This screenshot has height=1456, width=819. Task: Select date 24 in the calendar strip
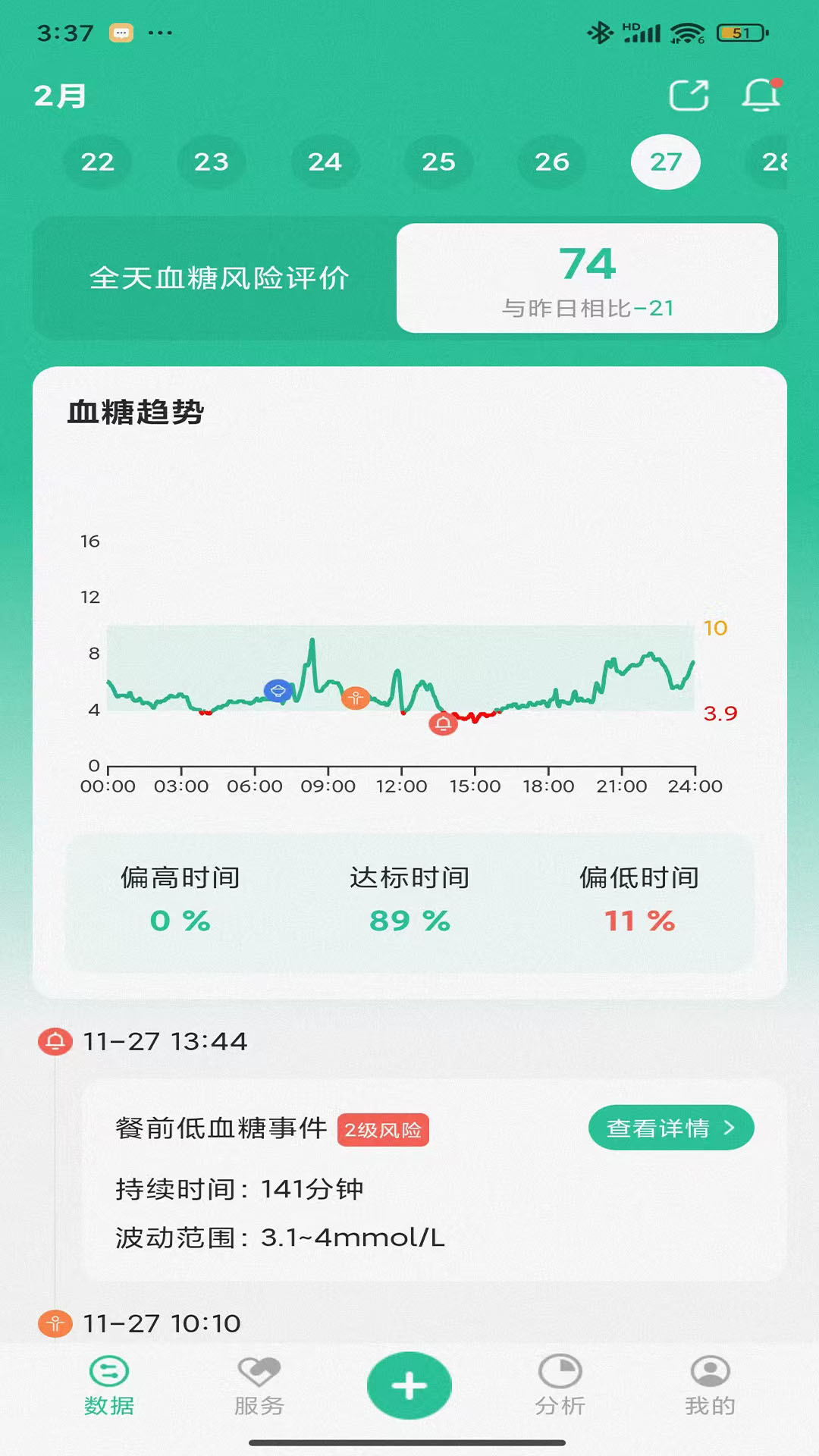tap(325, 162)
